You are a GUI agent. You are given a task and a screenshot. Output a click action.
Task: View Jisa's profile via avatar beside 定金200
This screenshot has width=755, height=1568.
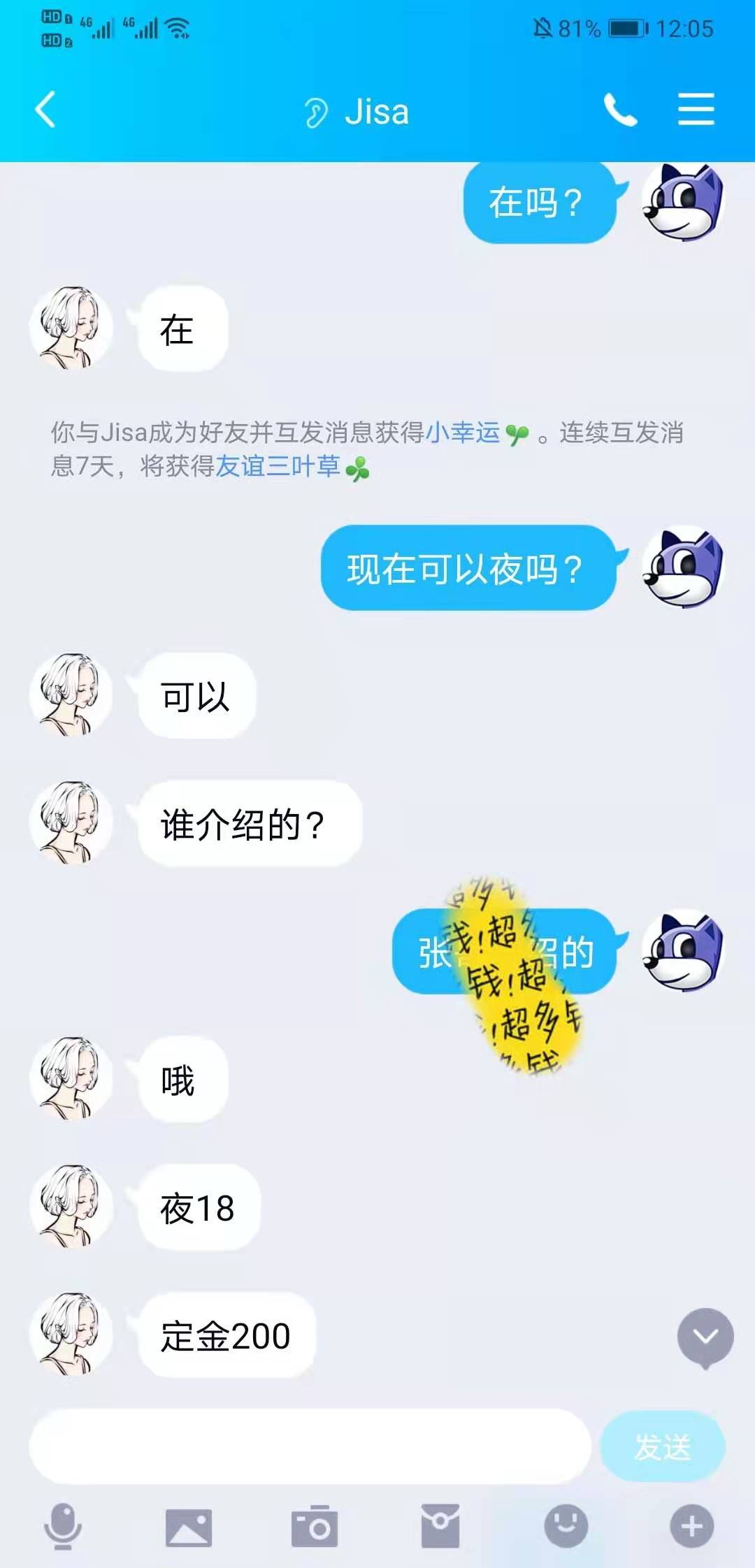click(71, 1335)
